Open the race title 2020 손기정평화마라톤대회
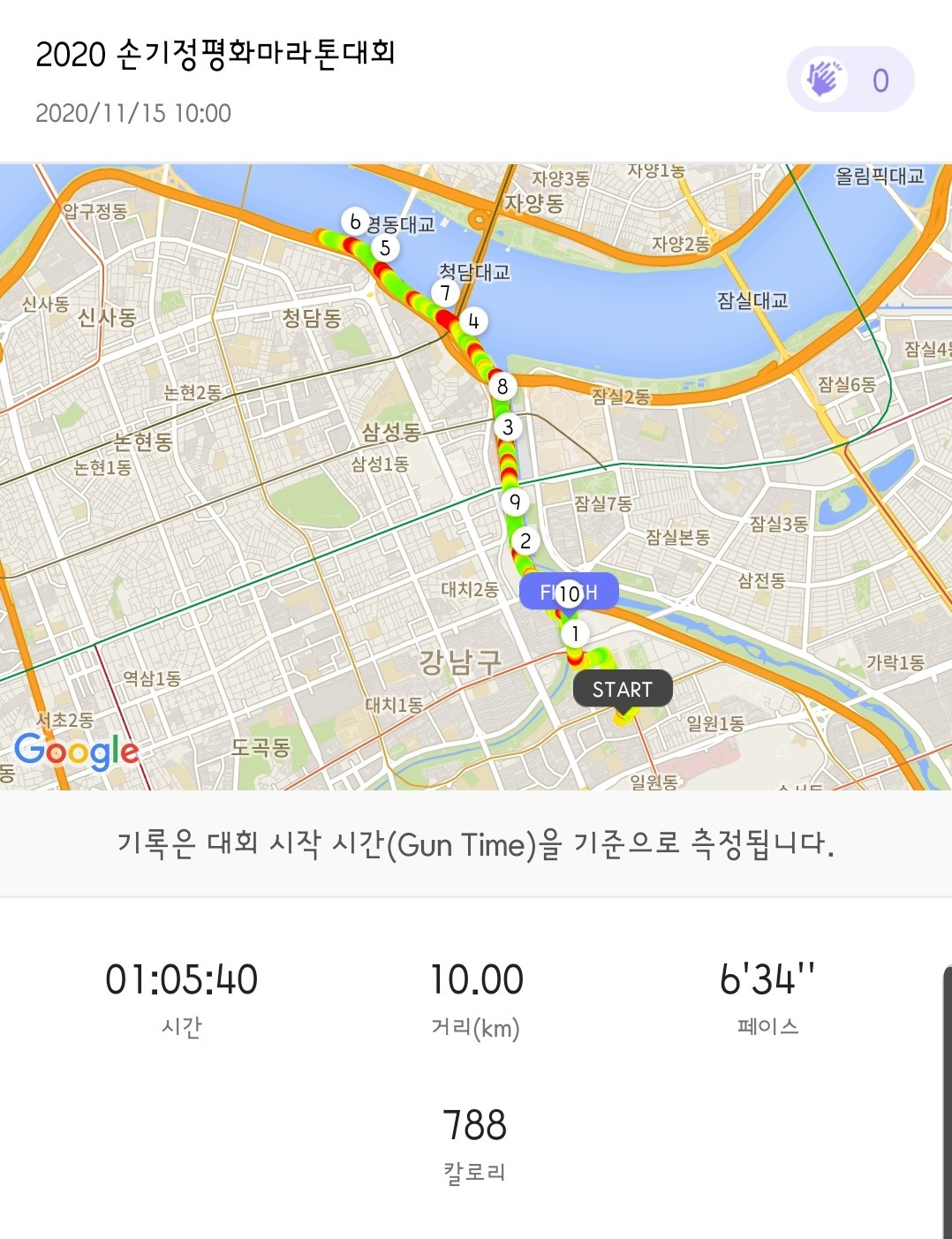This screenshot has height=1239, width=952. [x=217, y=56]
